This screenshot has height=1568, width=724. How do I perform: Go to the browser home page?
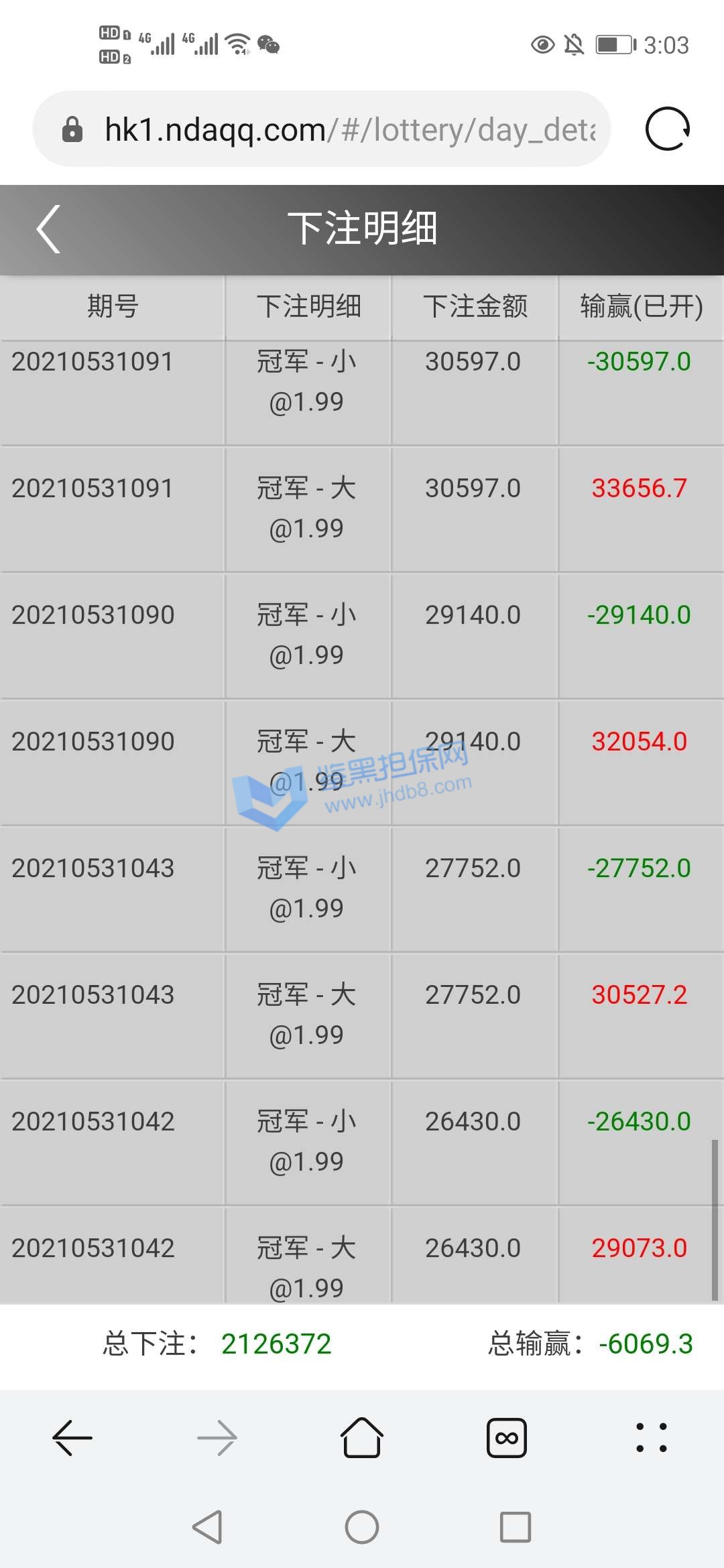tap(362, 1438)
